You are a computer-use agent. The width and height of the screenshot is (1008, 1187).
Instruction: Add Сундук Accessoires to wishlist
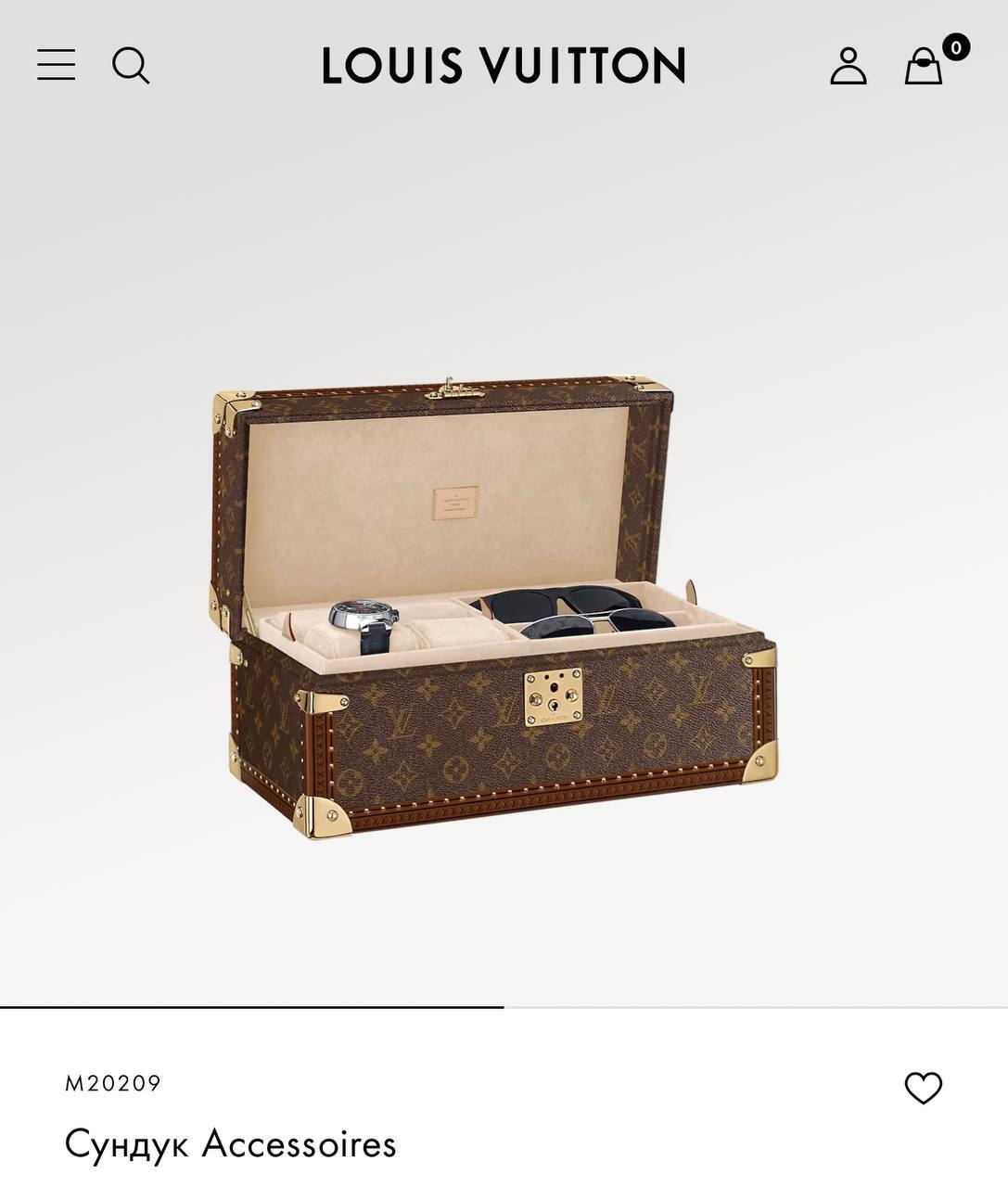click(x=923, y=1088)
